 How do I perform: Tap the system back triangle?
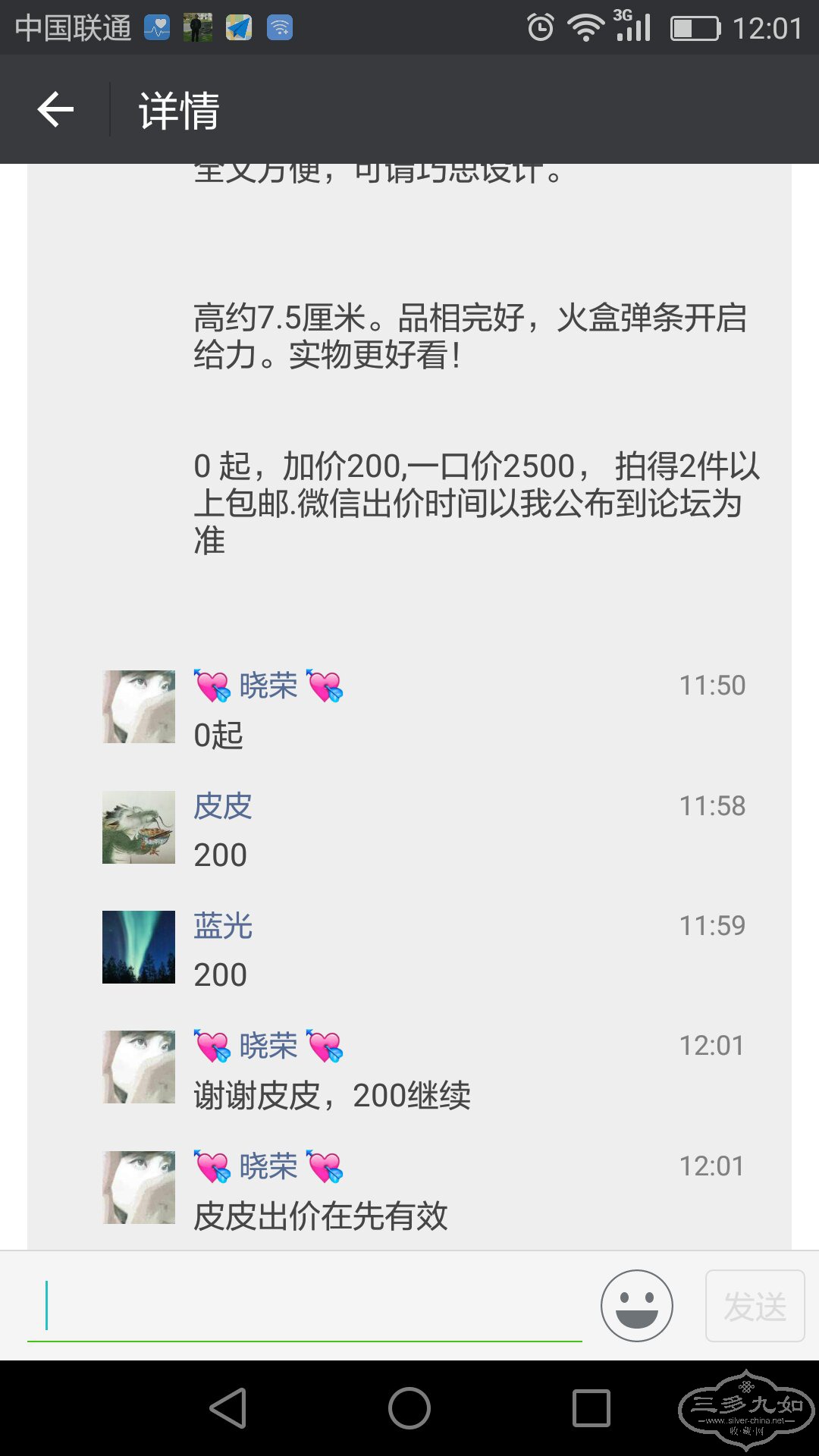pos(228,1408)
